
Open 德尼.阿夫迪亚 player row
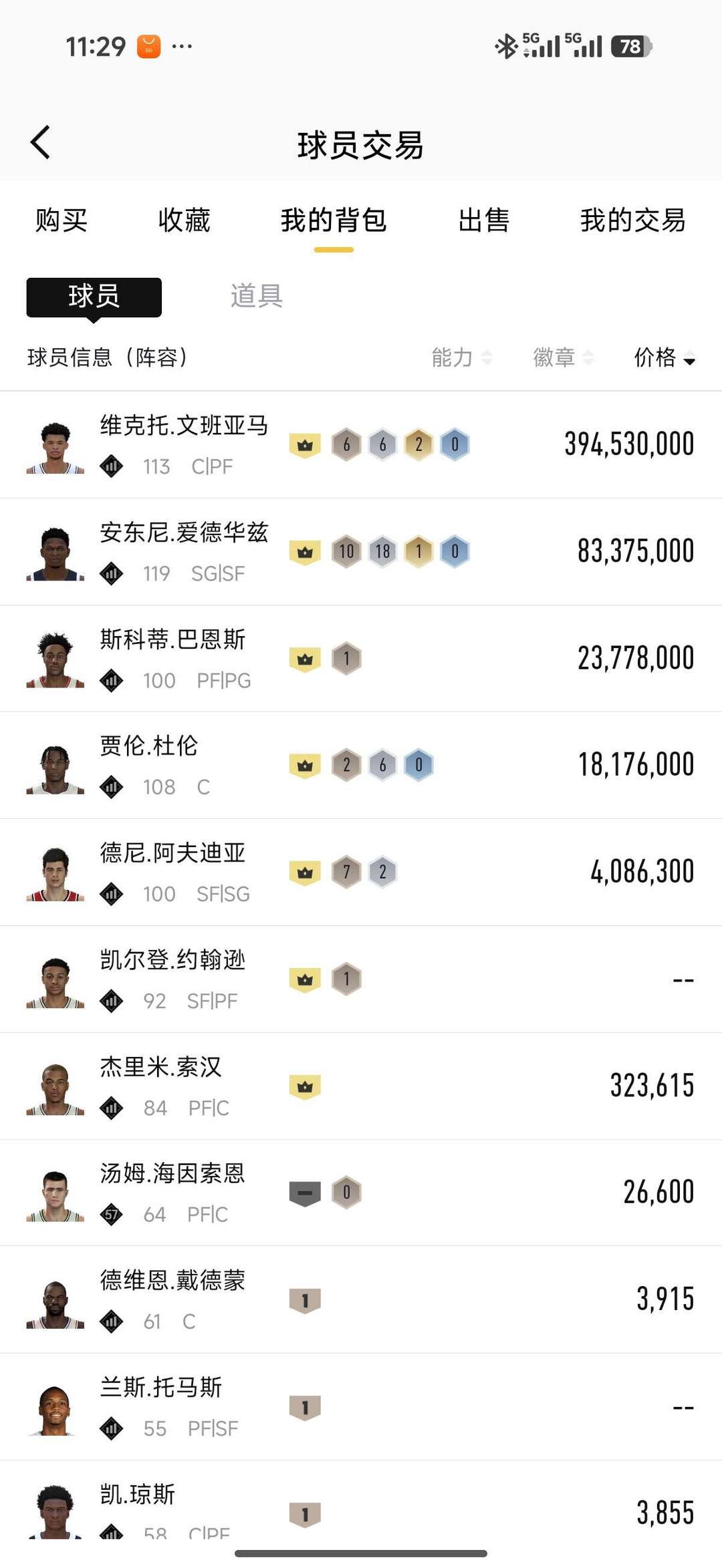coord(361,872)
